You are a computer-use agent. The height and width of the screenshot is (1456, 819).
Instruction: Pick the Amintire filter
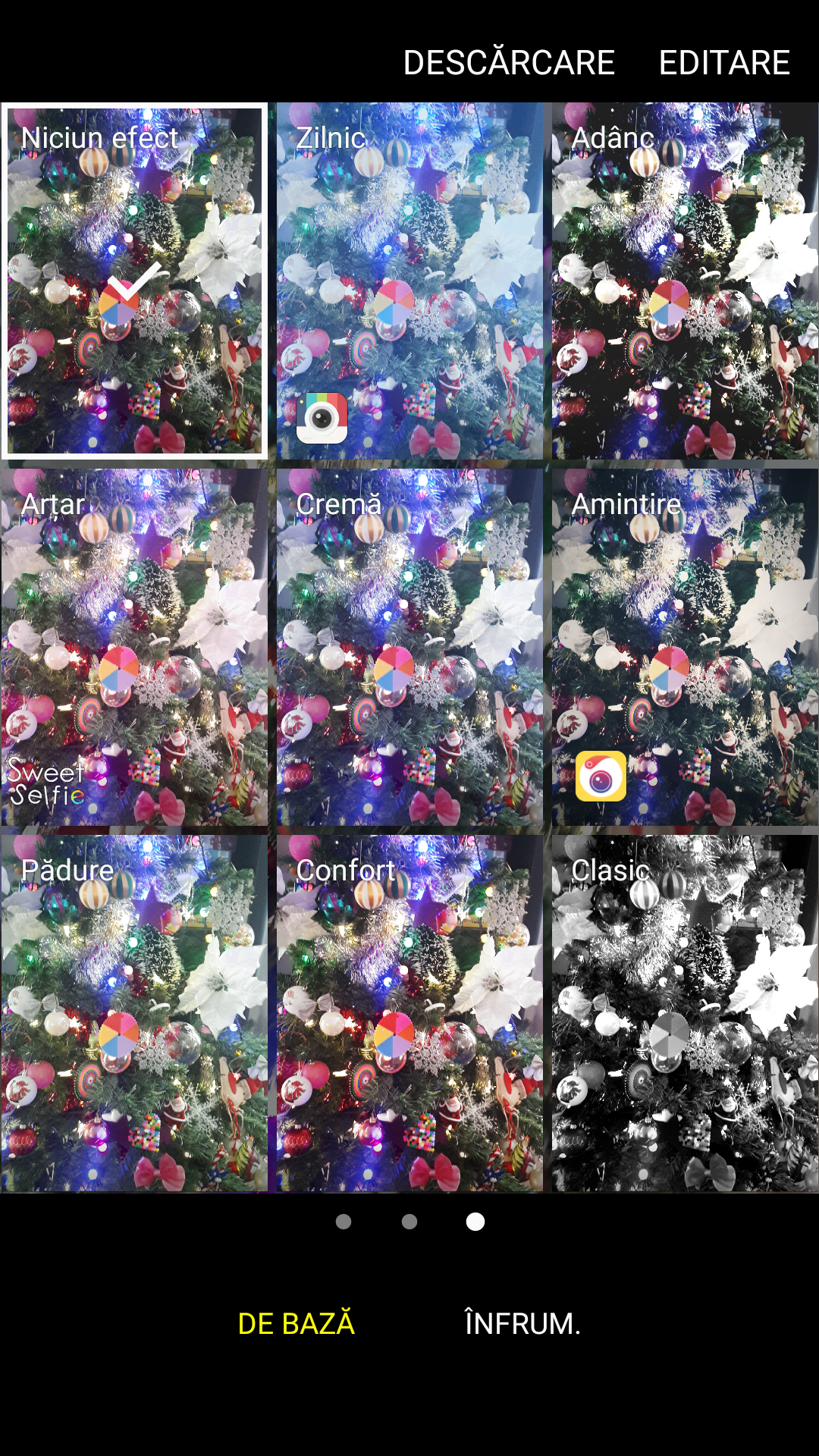pyautogui.click(x=685, y=647)
